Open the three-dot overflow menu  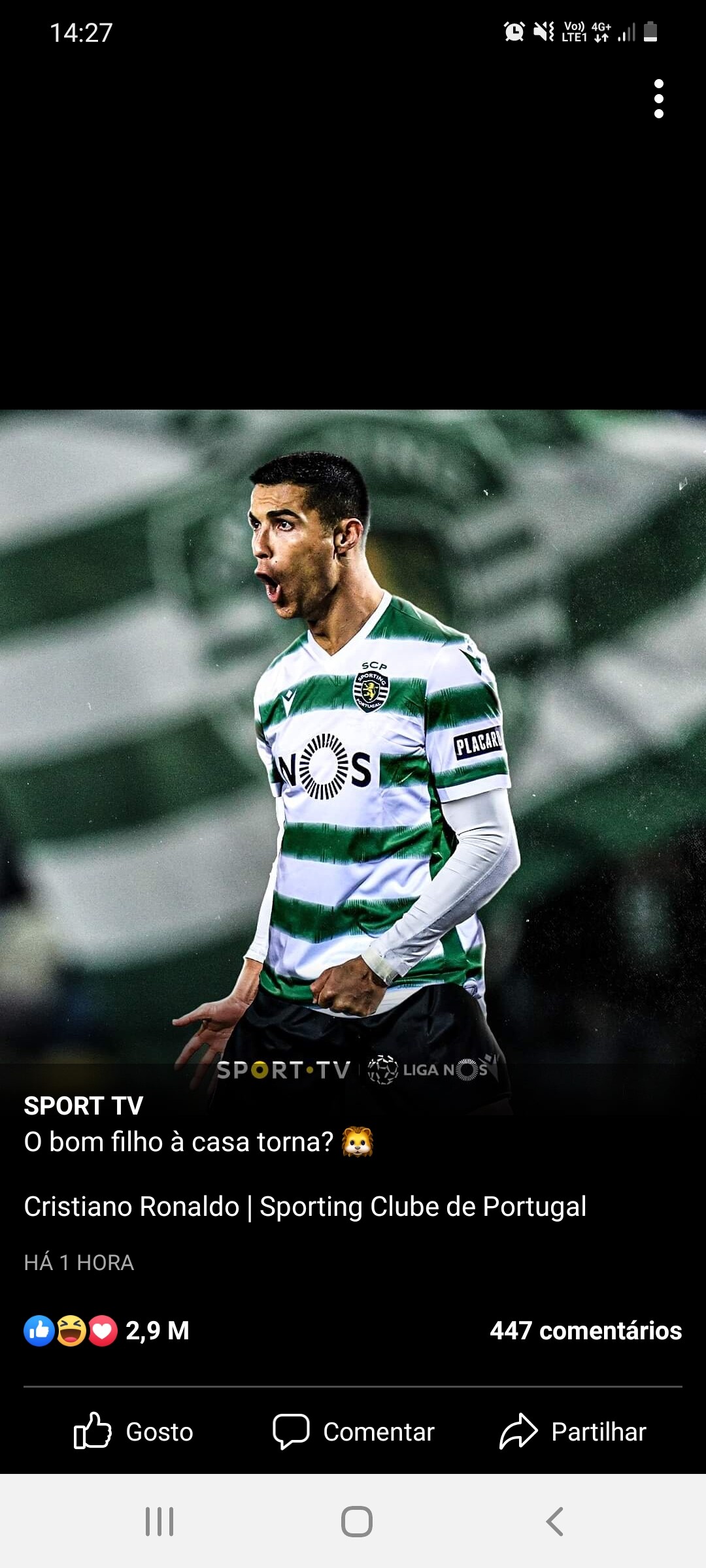pyautogui.click(x=658, y=99)
